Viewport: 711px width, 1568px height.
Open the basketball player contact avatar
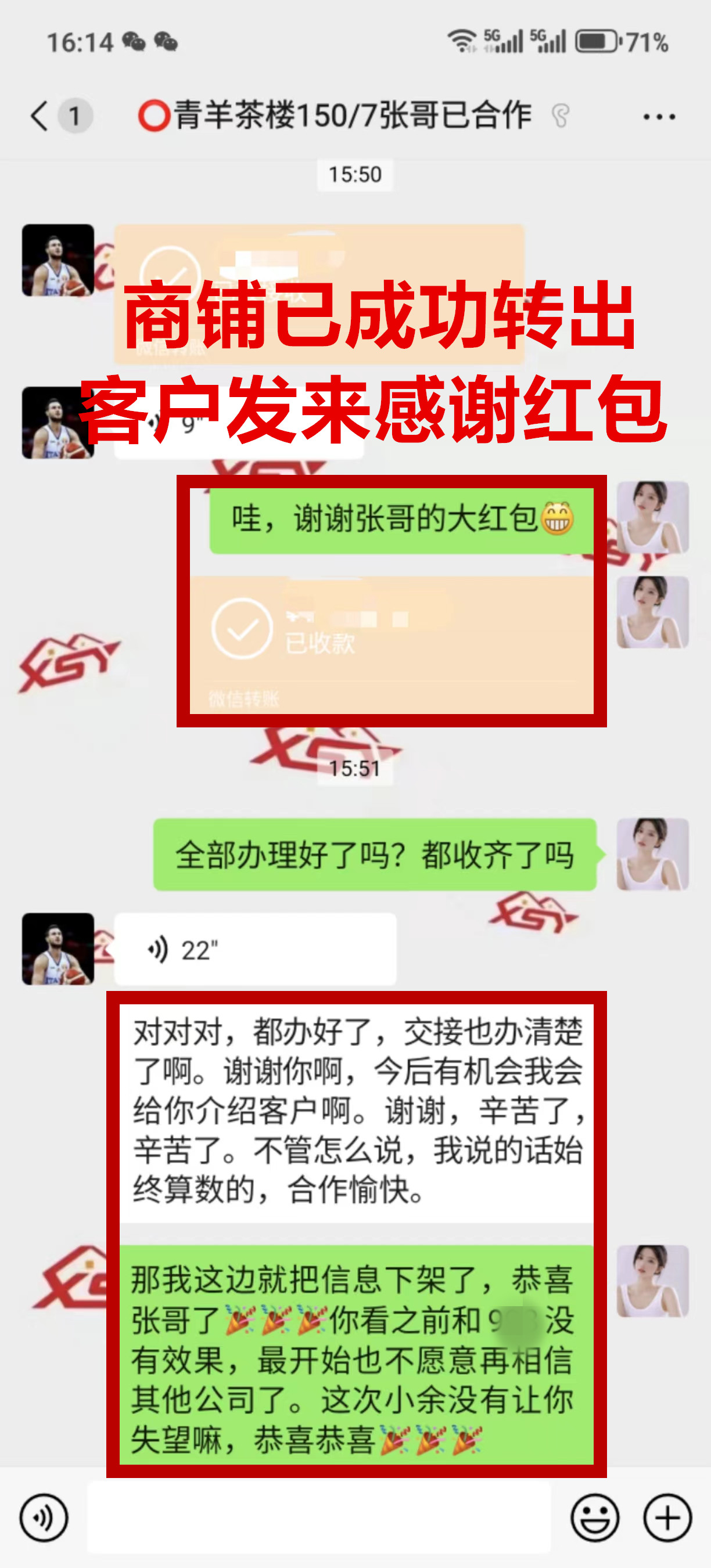coord(59,949)
